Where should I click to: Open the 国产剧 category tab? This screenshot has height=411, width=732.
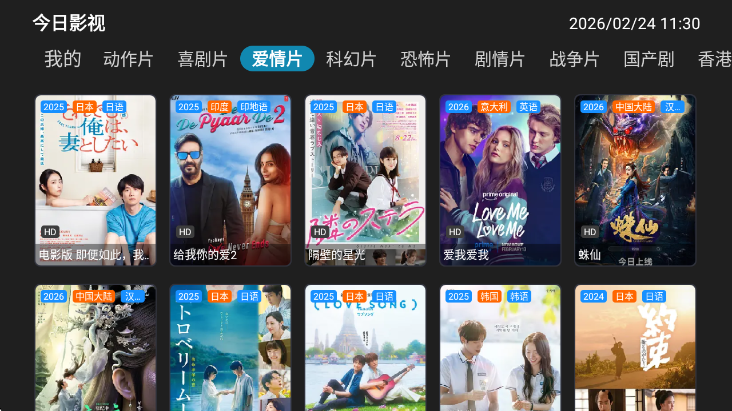point(648,59)
